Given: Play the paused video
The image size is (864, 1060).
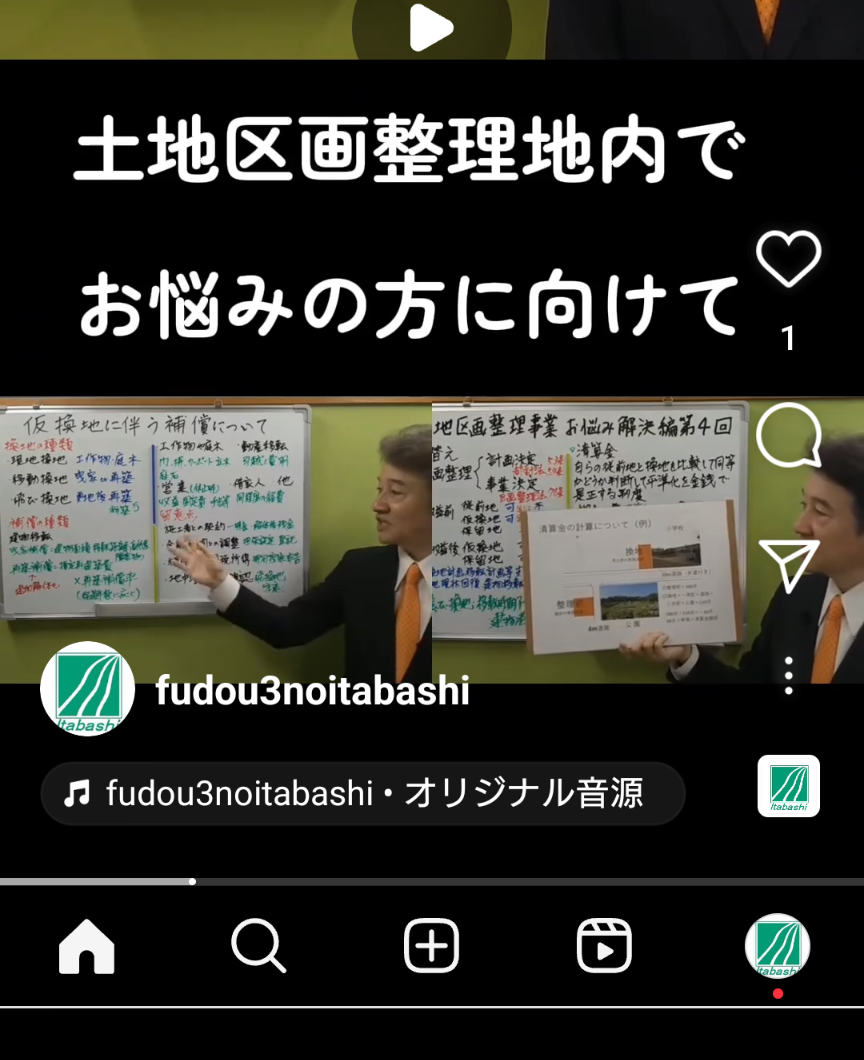Looking at the screenshot, I should pos(431,28).
